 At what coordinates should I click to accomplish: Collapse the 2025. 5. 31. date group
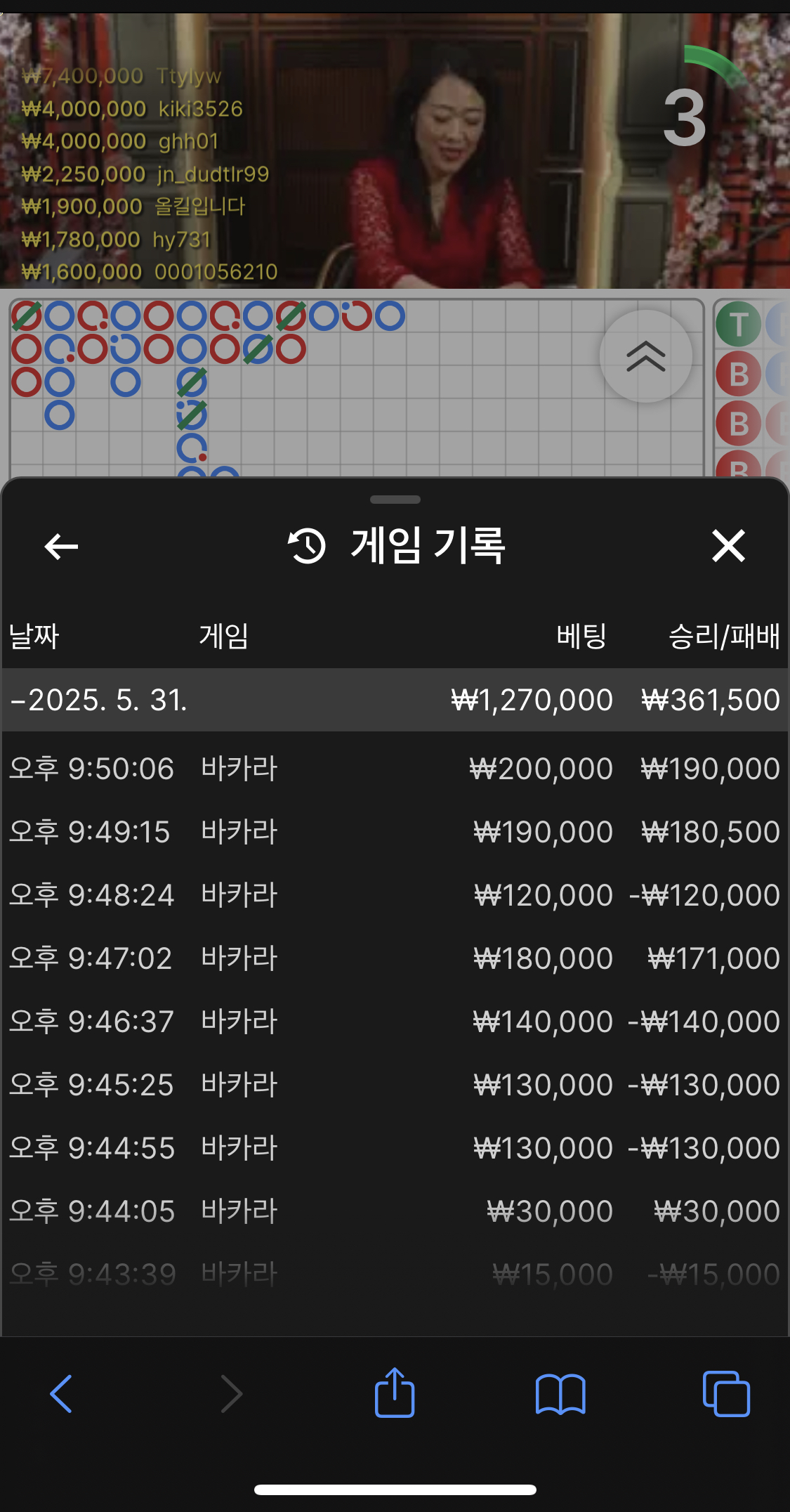(x=98, y=700)
